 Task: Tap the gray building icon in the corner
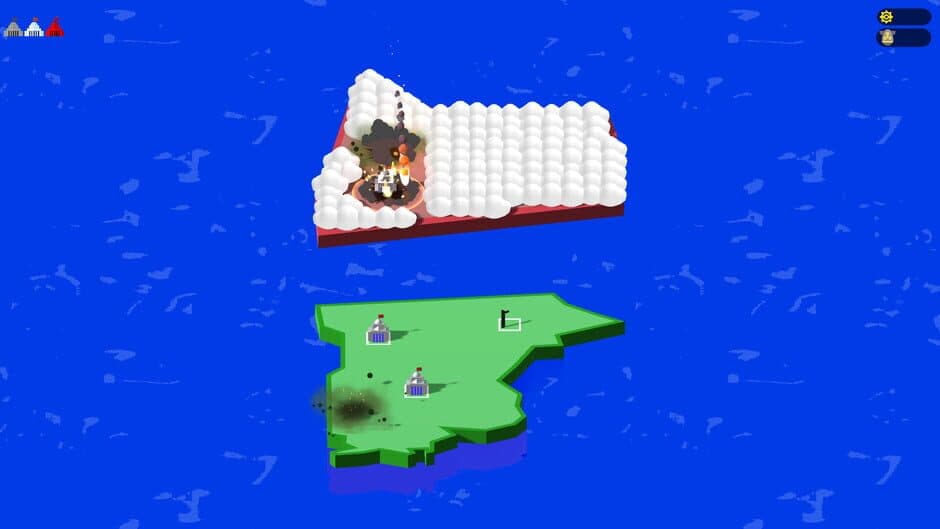coord(12,28)
